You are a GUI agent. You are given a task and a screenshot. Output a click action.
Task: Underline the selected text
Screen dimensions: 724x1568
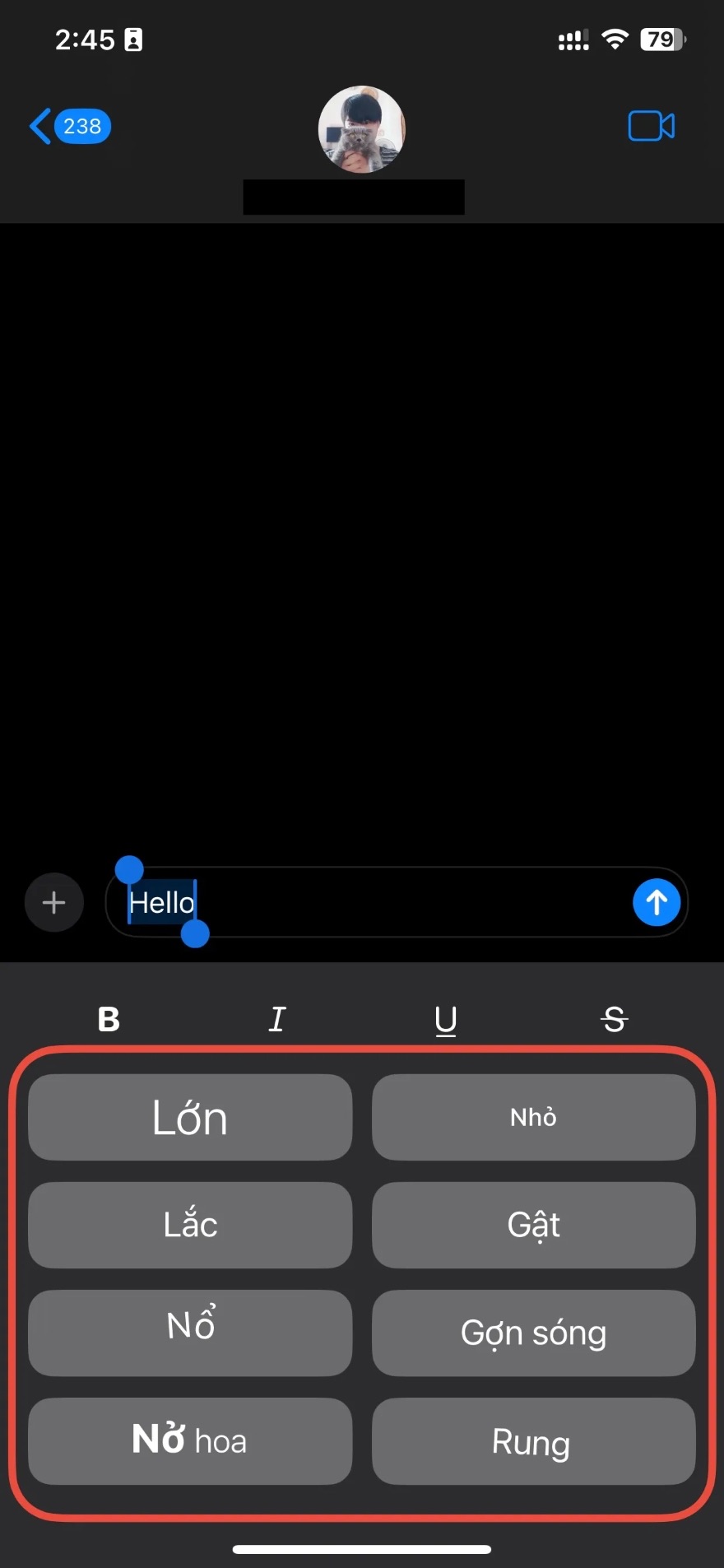click(445, 1020)
